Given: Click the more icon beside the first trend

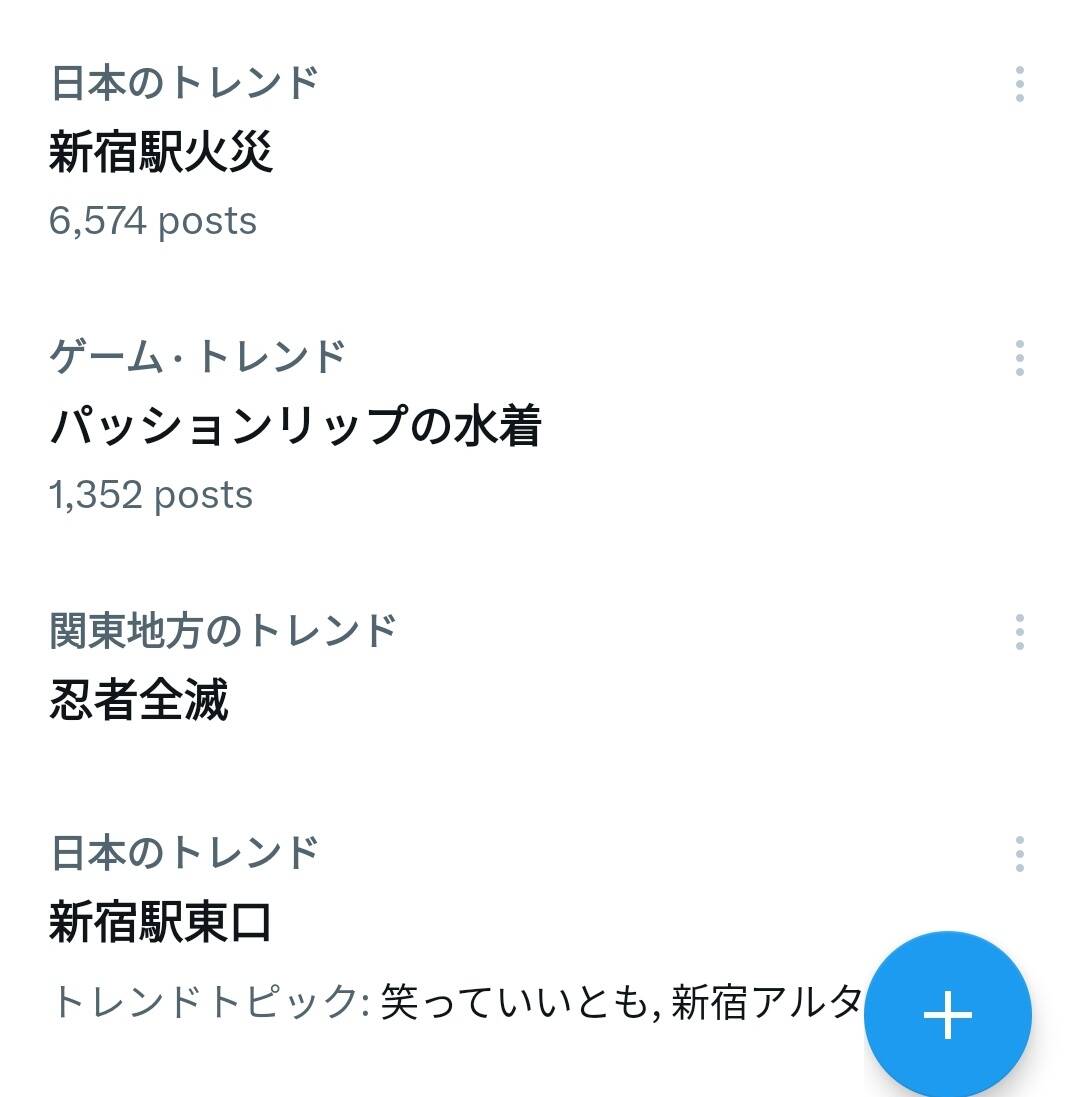Looking at the screenshot, I should coord(1019,85).
